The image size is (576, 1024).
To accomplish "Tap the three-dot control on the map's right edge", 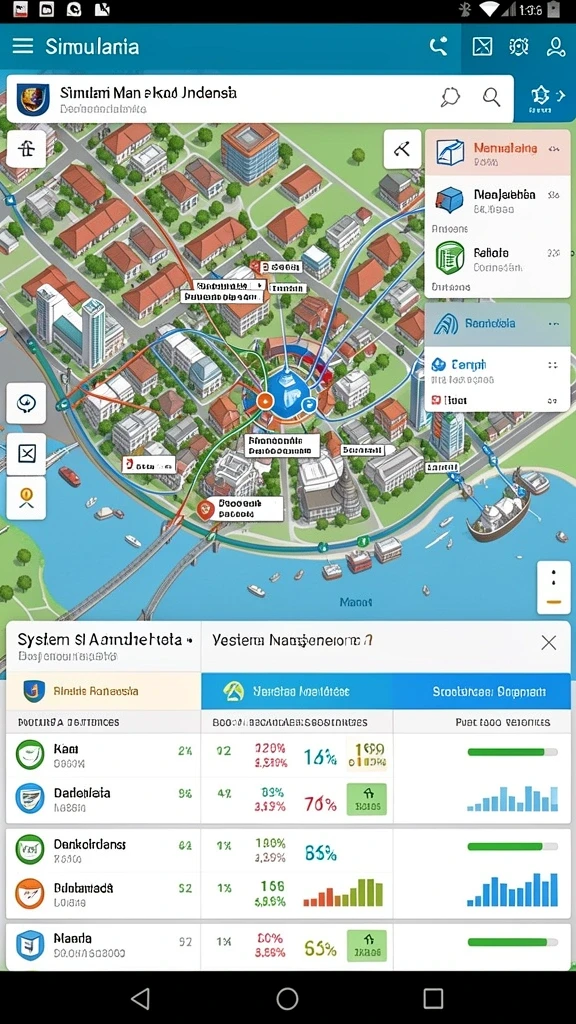I will [553, 587].
